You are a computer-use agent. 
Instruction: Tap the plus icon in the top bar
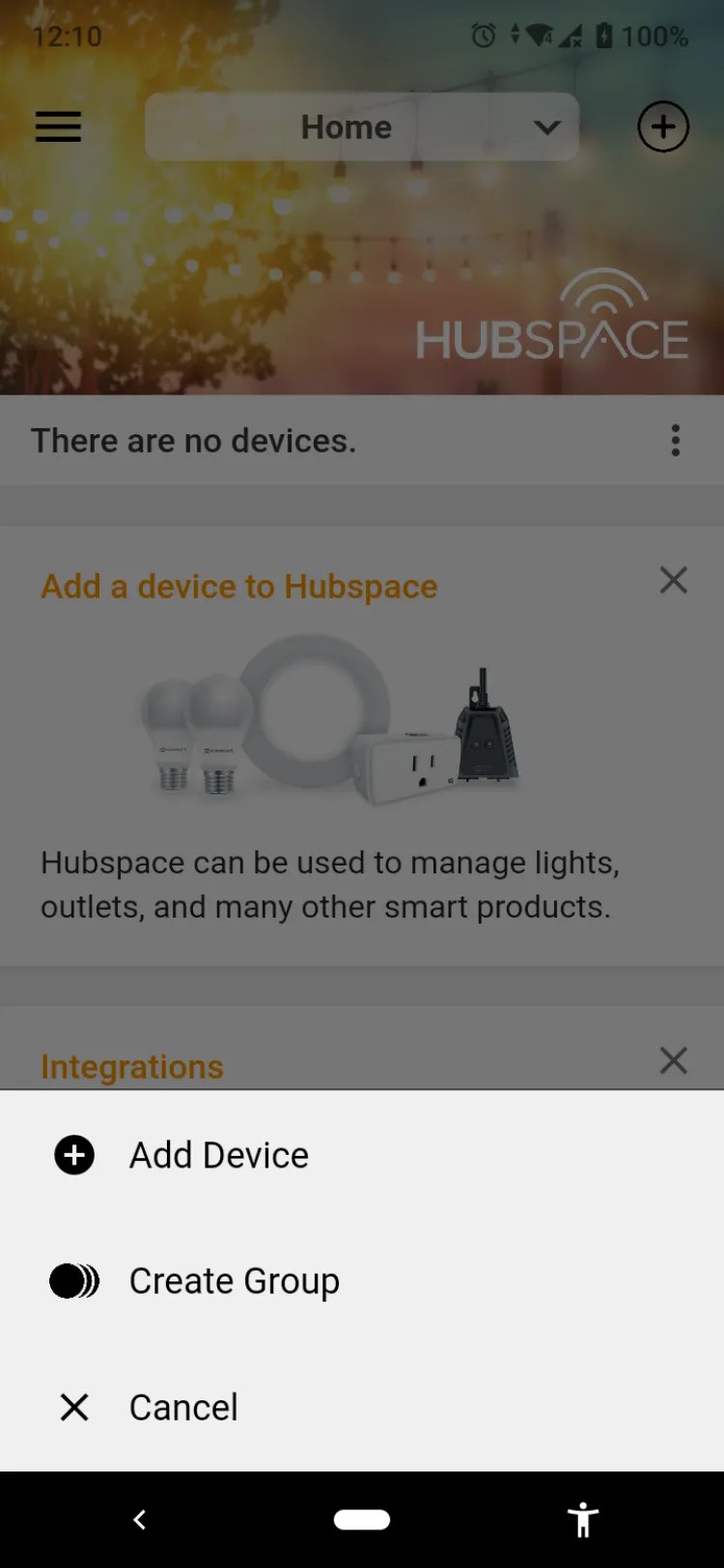pyautogui.click(x=663, y=126)
